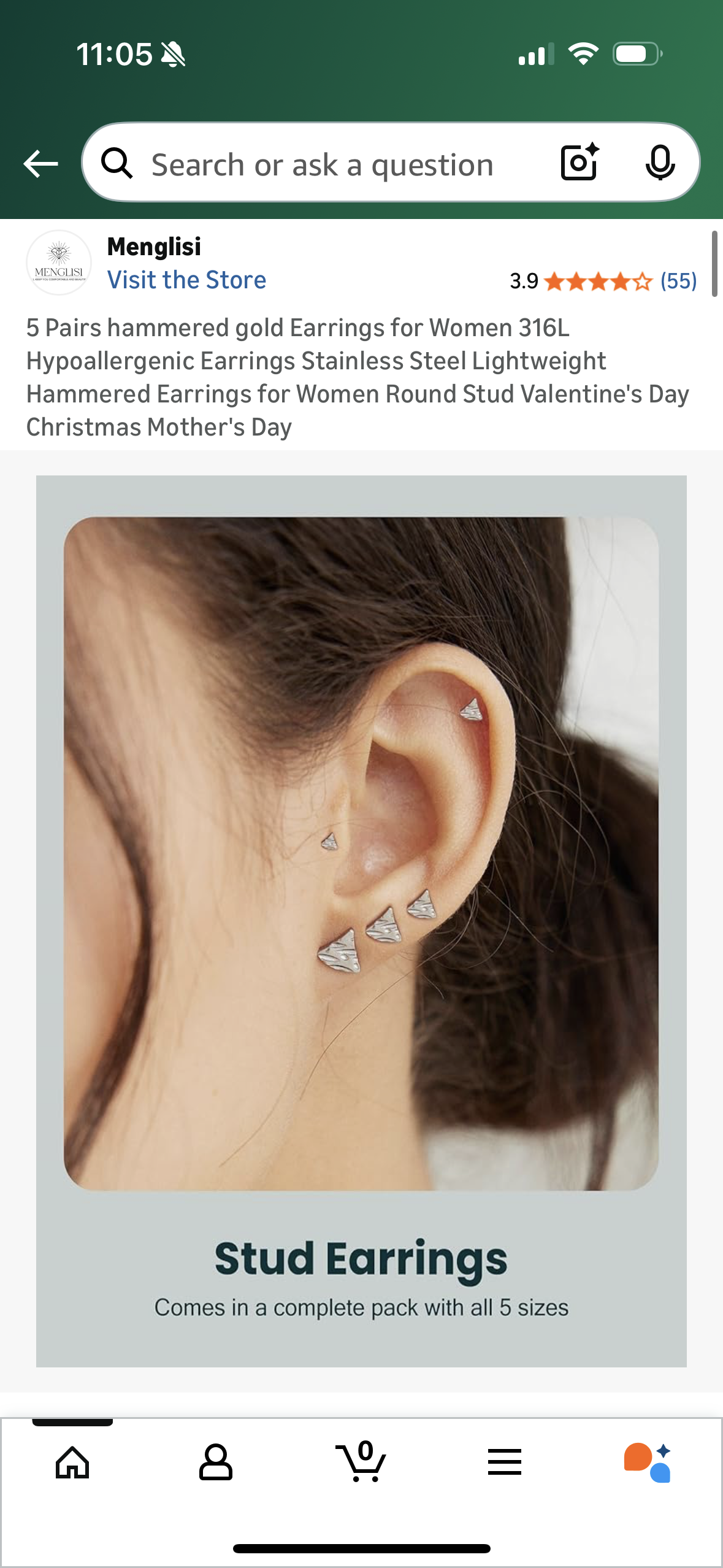This screenshot has width=723, height=1568.
Task: Visit the Menglisi store
Action: [186, 280]
